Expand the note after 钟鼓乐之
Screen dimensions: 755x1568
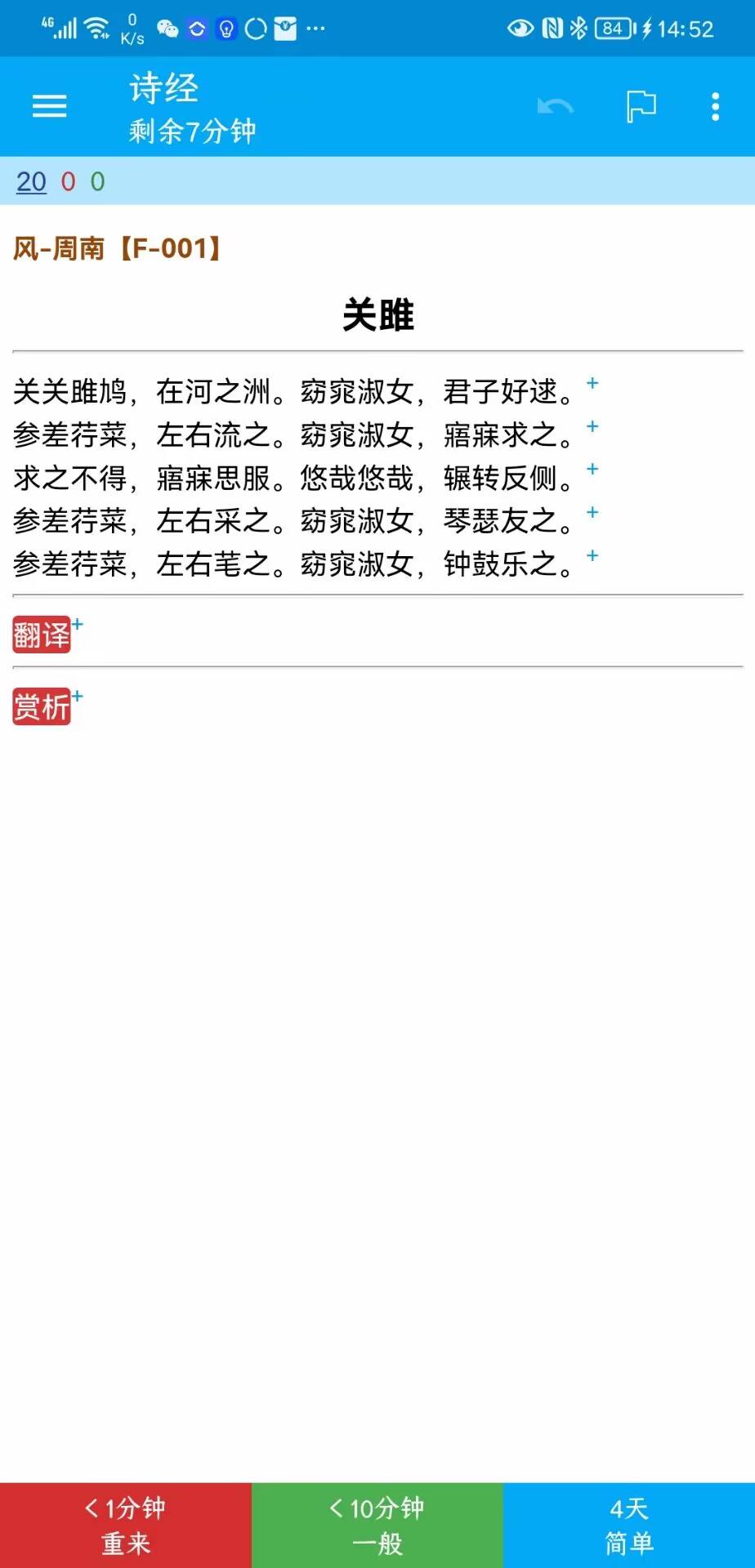(x=592, y=555)
